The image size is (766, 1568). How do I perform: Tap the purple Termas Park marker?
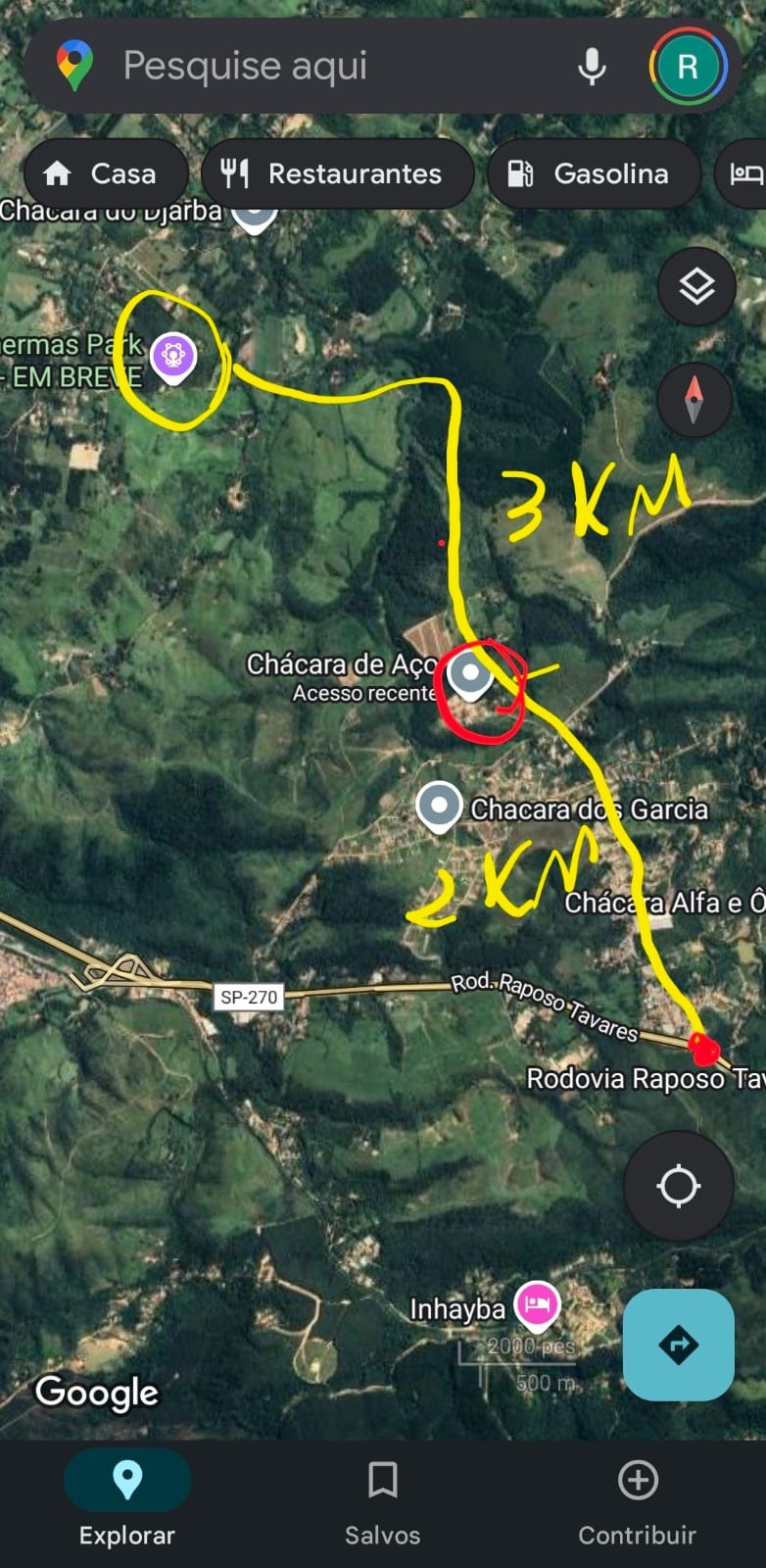173,355
